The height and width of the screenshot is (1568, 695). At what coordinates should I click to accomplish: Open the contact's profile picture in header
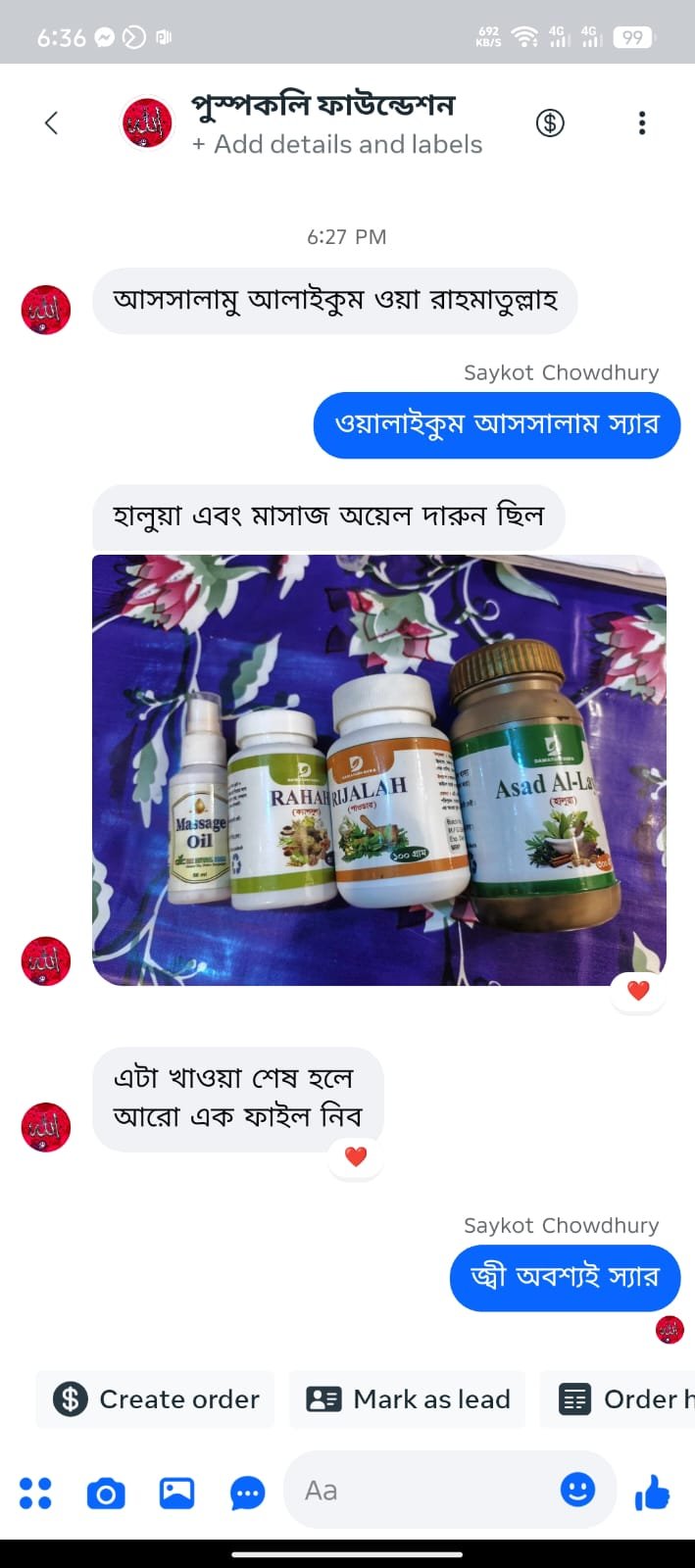point(147,123)
